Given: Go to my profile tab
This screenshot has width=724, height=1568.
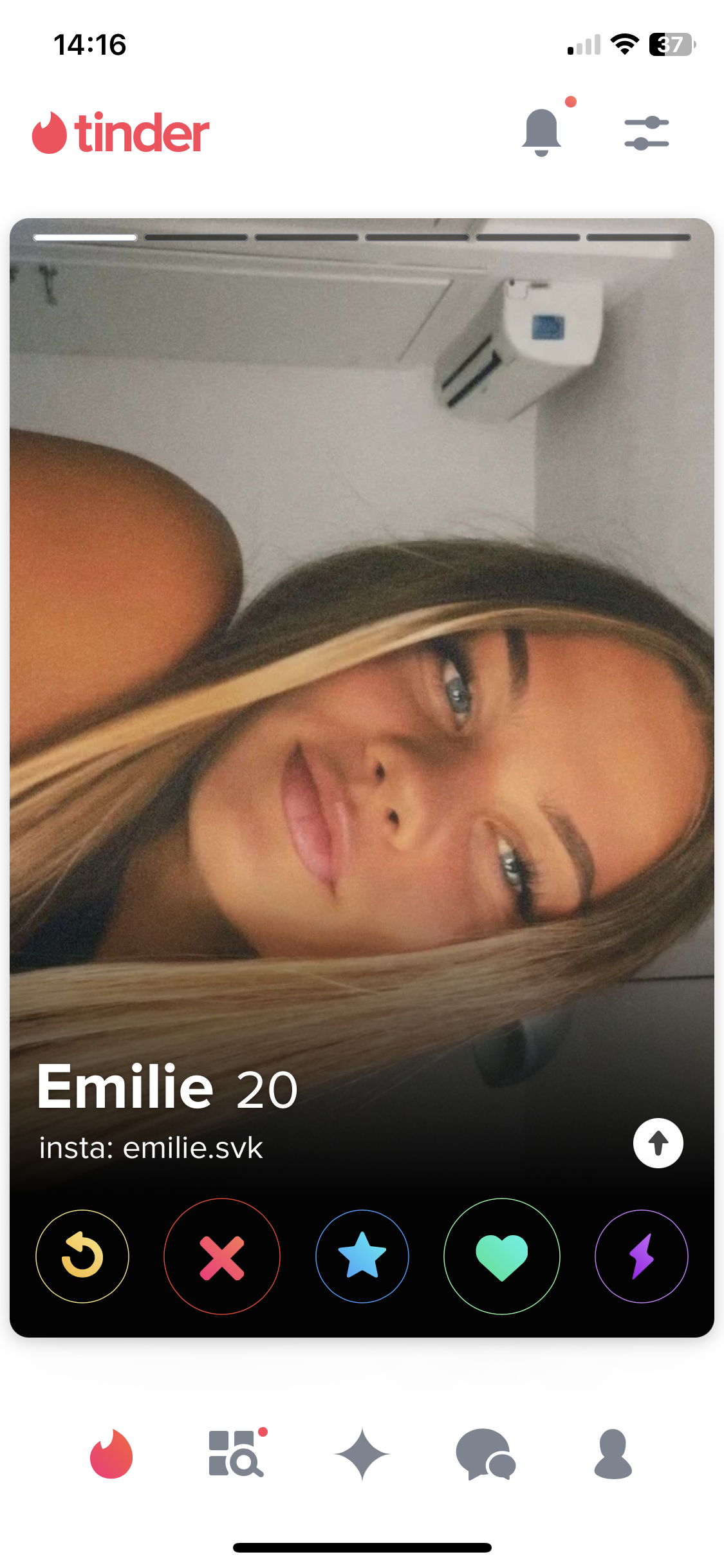Looking at the screenshot, I should pyautogui.click(x=613, y=1454).
